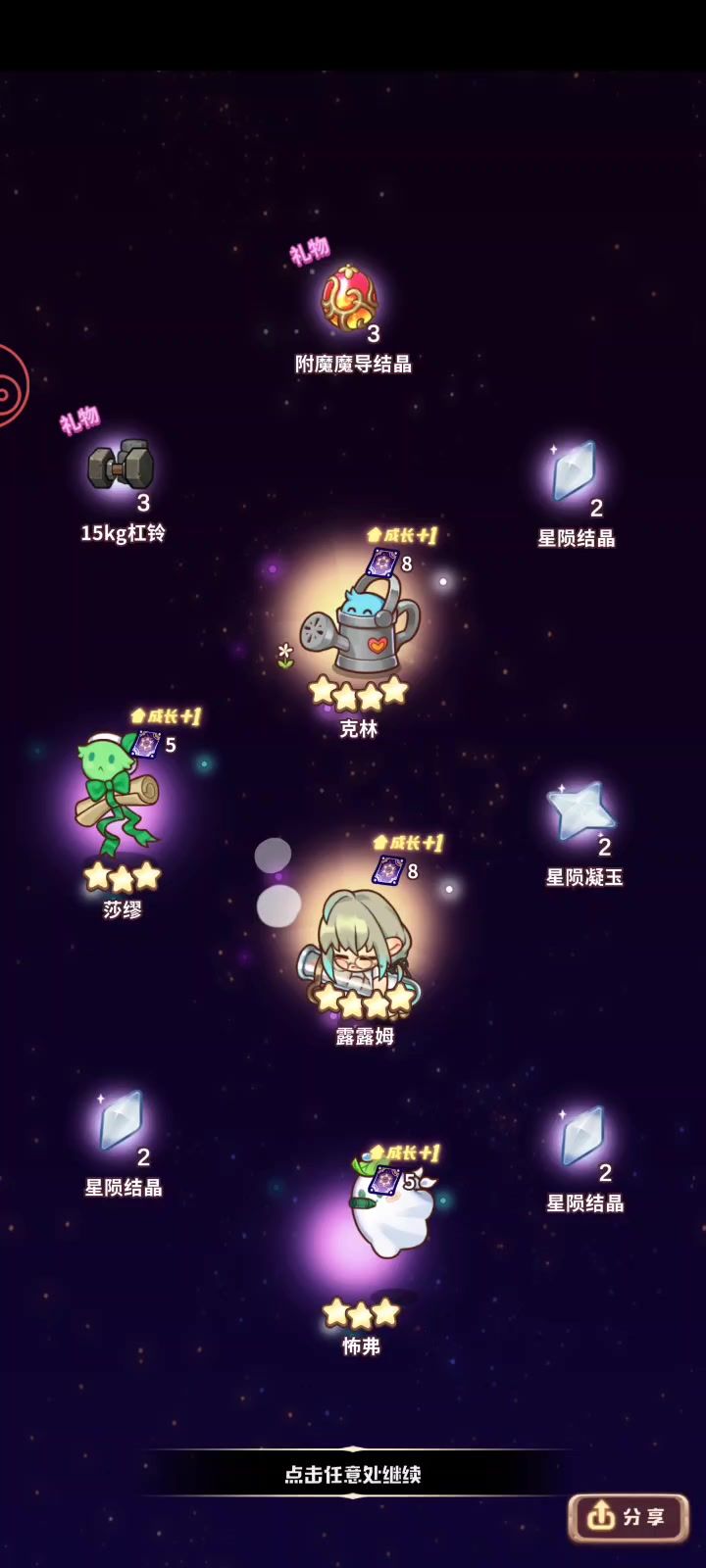Screen dimensions: 706x1568
Task: Tap the 分享 share button
Action: click(x=629, y=1517)
